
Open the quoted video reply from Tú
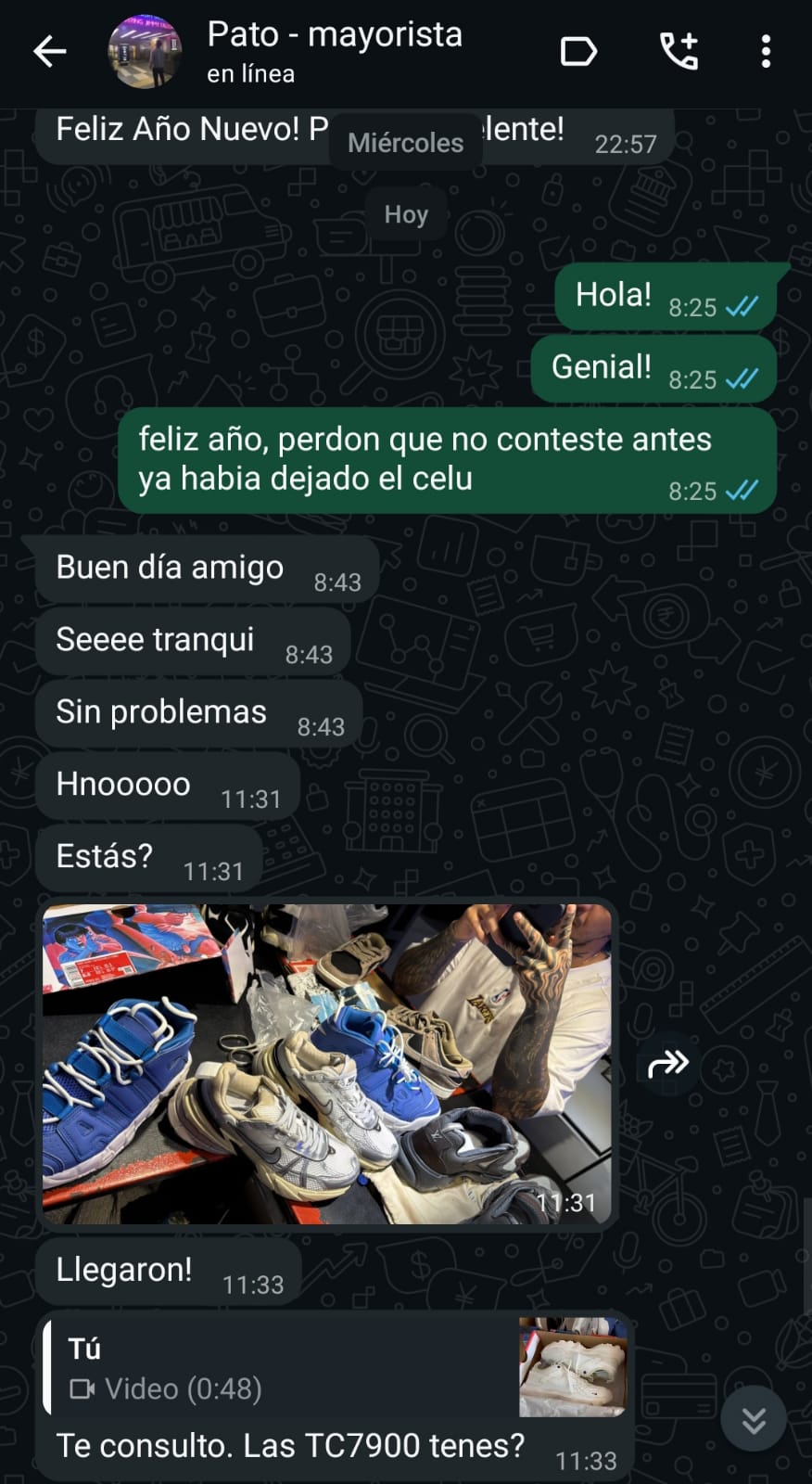(x=337, y=1368)
